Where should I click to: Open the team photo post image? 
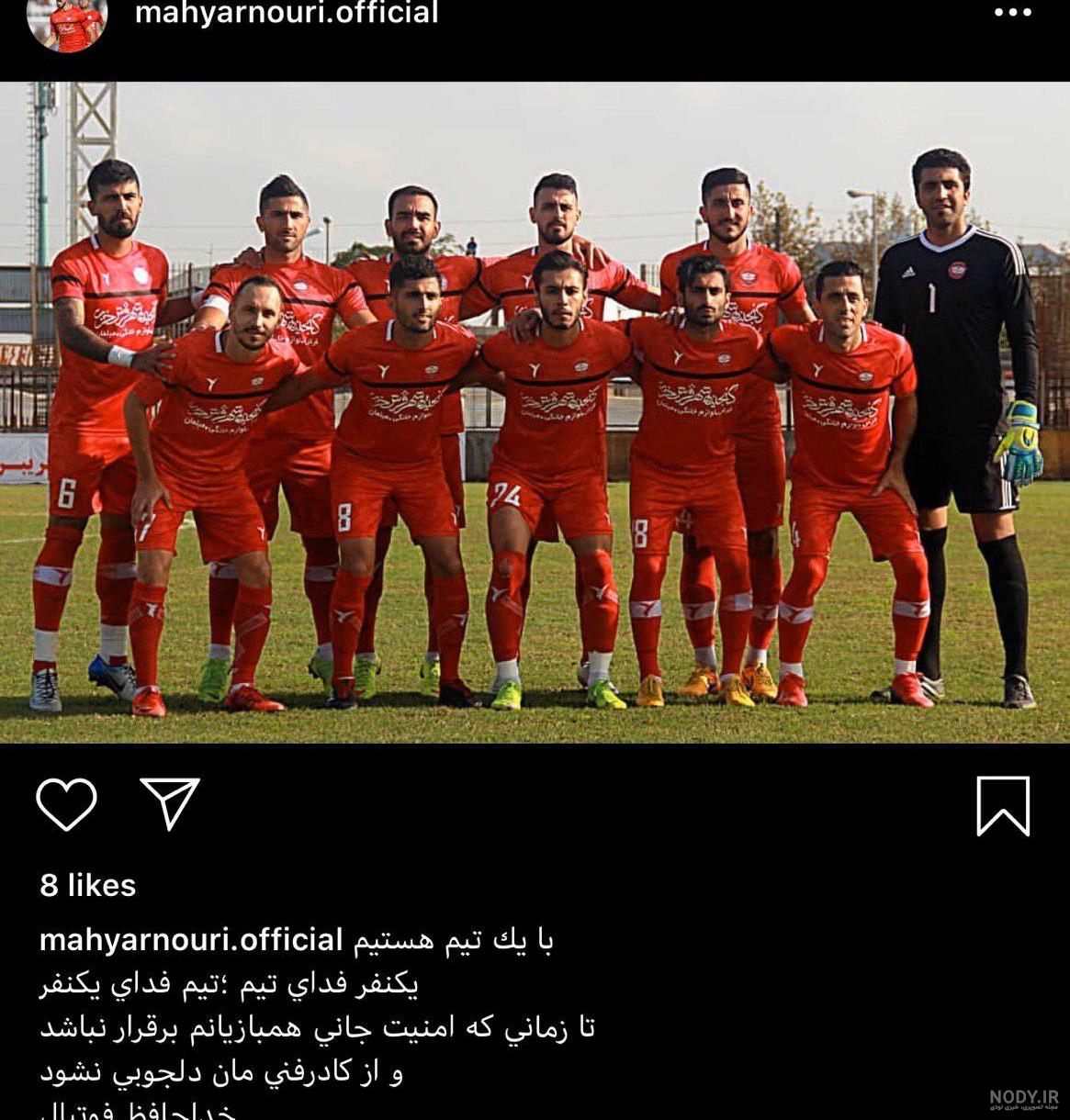pos(535,412)
